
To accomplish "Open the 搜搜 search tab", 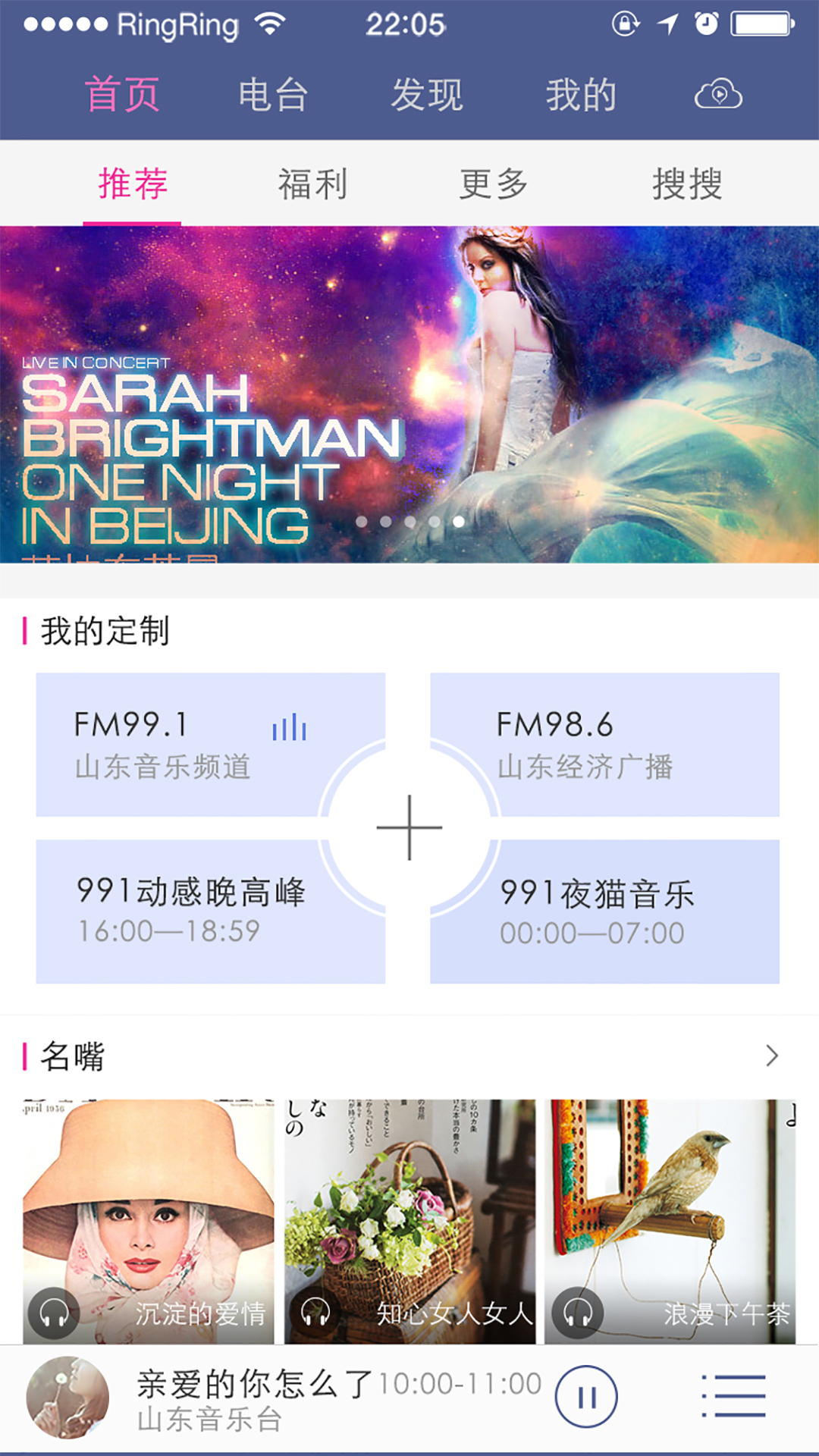I will [x=689, y=183].
